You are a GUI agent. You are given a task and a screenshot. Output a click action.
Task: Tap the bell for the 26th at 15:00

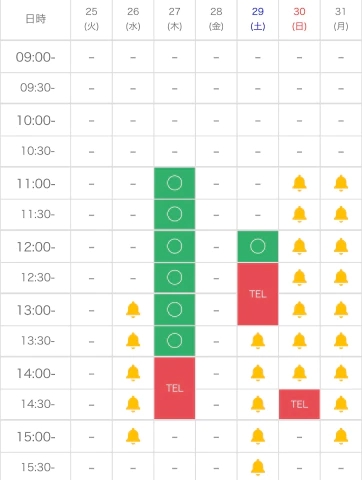click(x=133, y=436)
